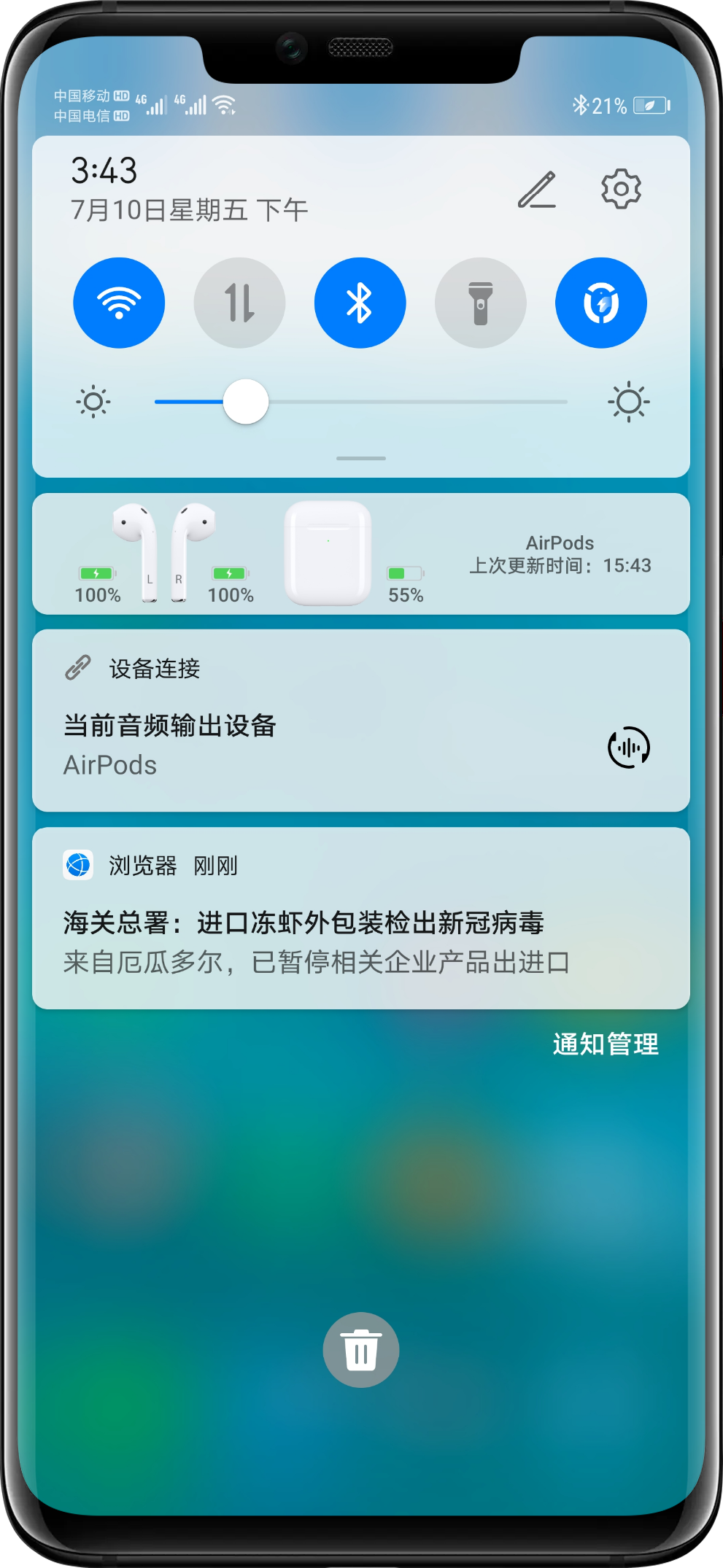Open 通知管理 notification management
723x1568 pixels.
click(606, 1044)
